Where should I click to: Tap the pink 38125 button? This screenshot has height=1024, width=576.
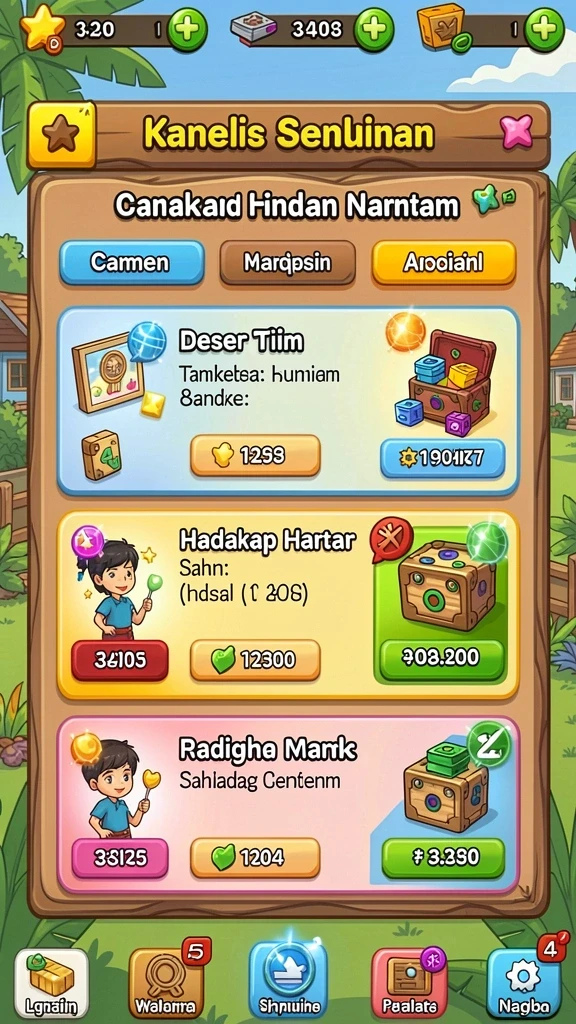click(x=120, y=858)
